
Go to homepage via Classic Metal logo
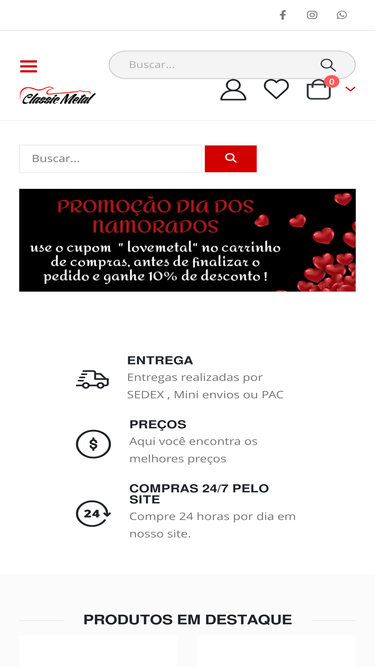pos(57,96)
